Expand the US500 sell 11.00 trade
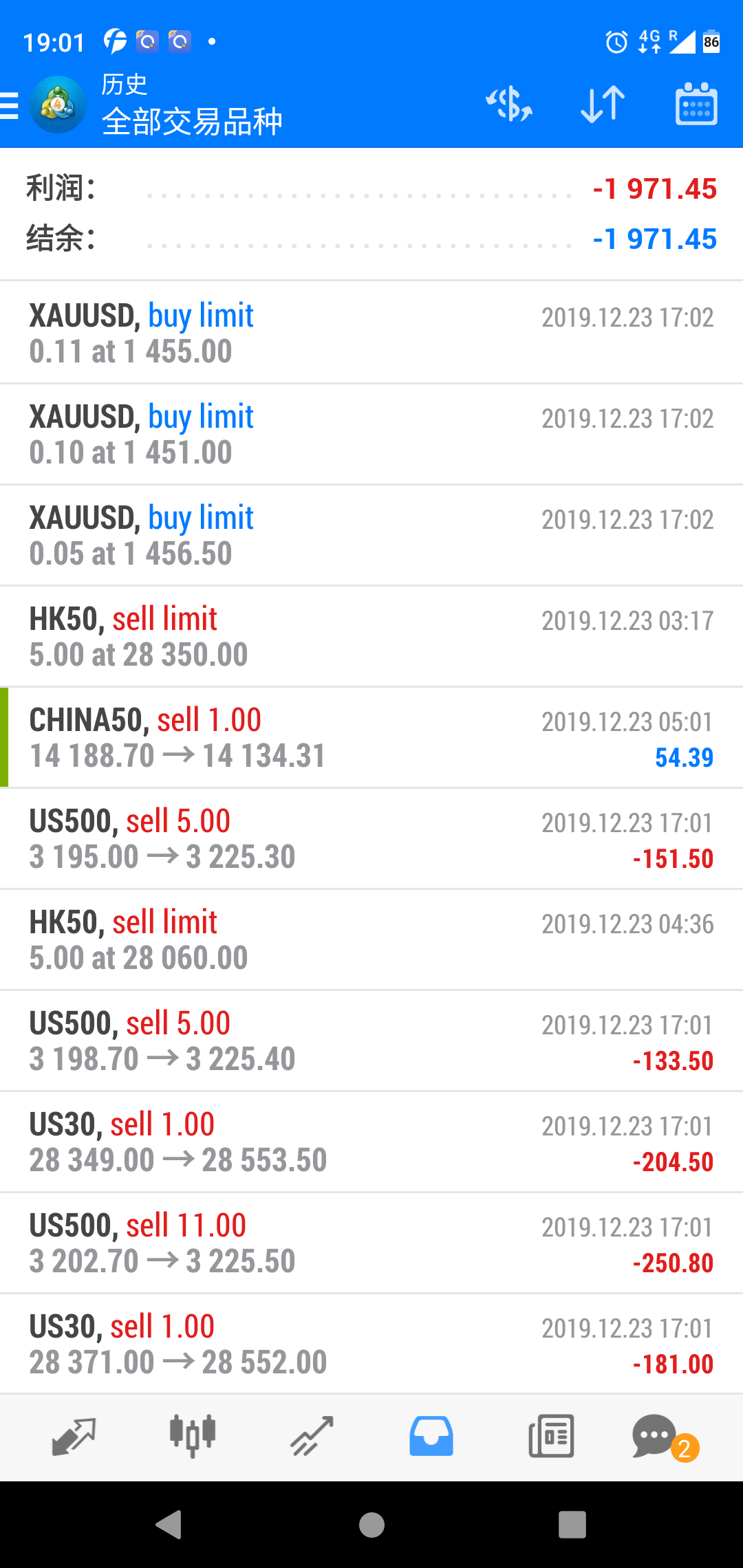Viewport: 743px width, 1568px height. point(371,1243)
